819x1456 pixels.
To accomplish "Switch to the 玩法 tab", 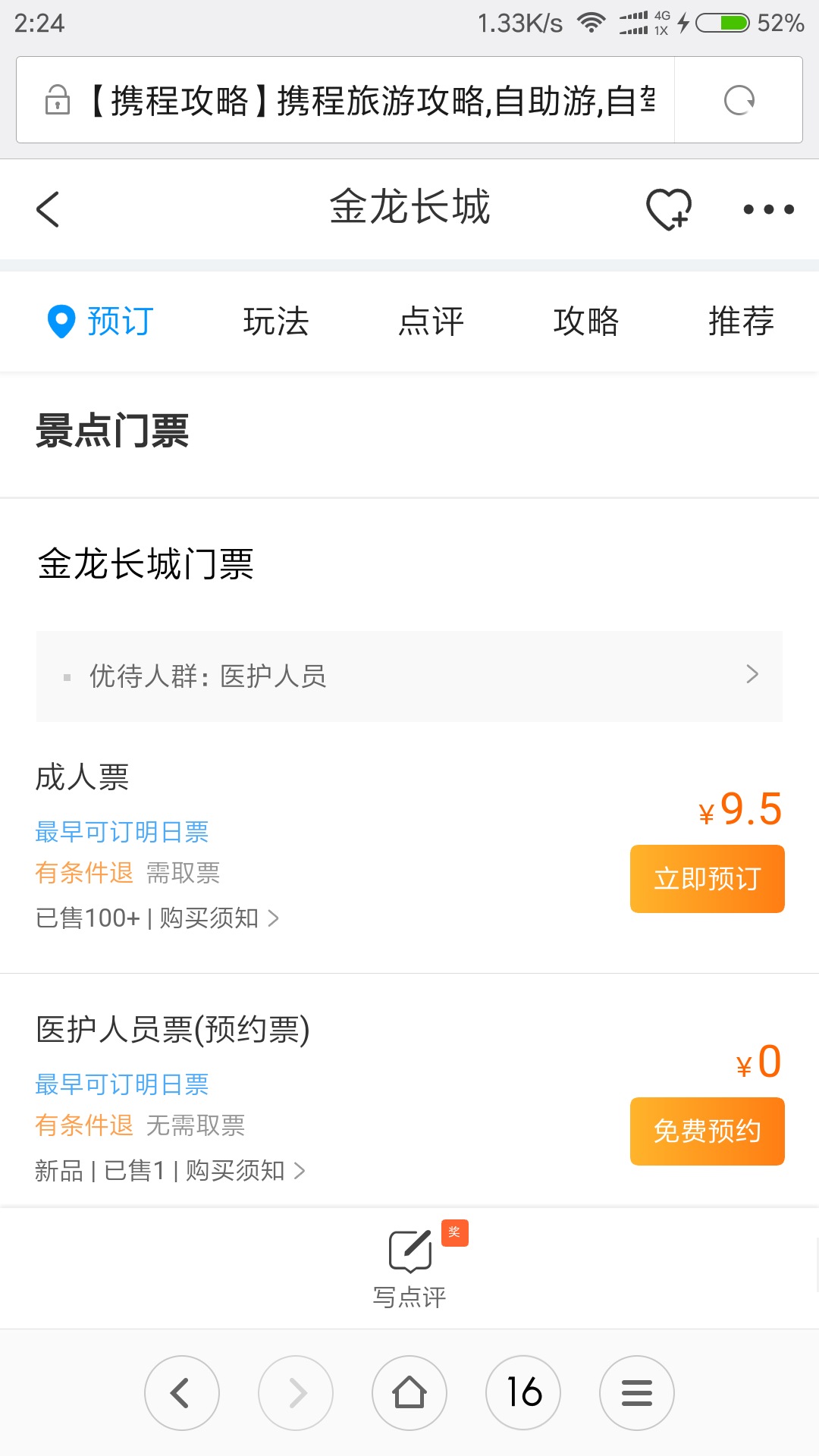I will [x=276, y=322].
